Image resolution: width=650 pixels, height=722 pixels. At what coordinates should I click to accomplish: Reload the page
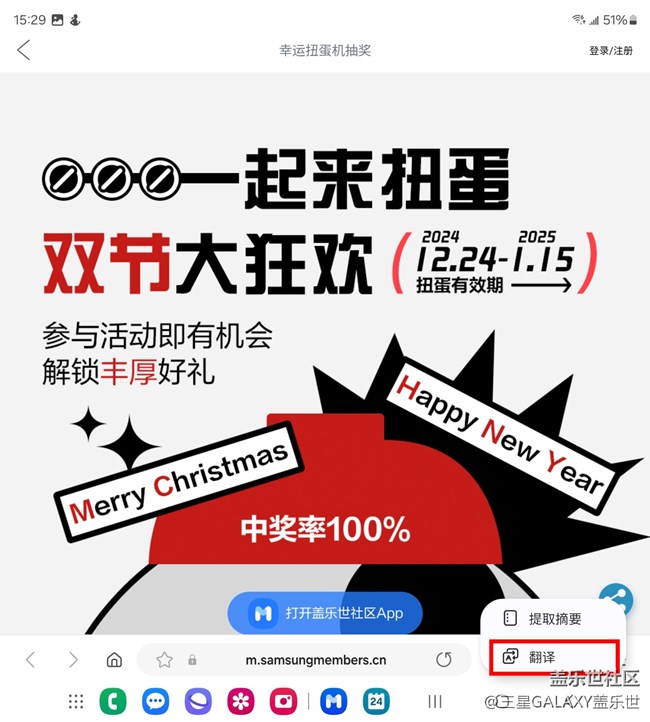pos(444,660)
